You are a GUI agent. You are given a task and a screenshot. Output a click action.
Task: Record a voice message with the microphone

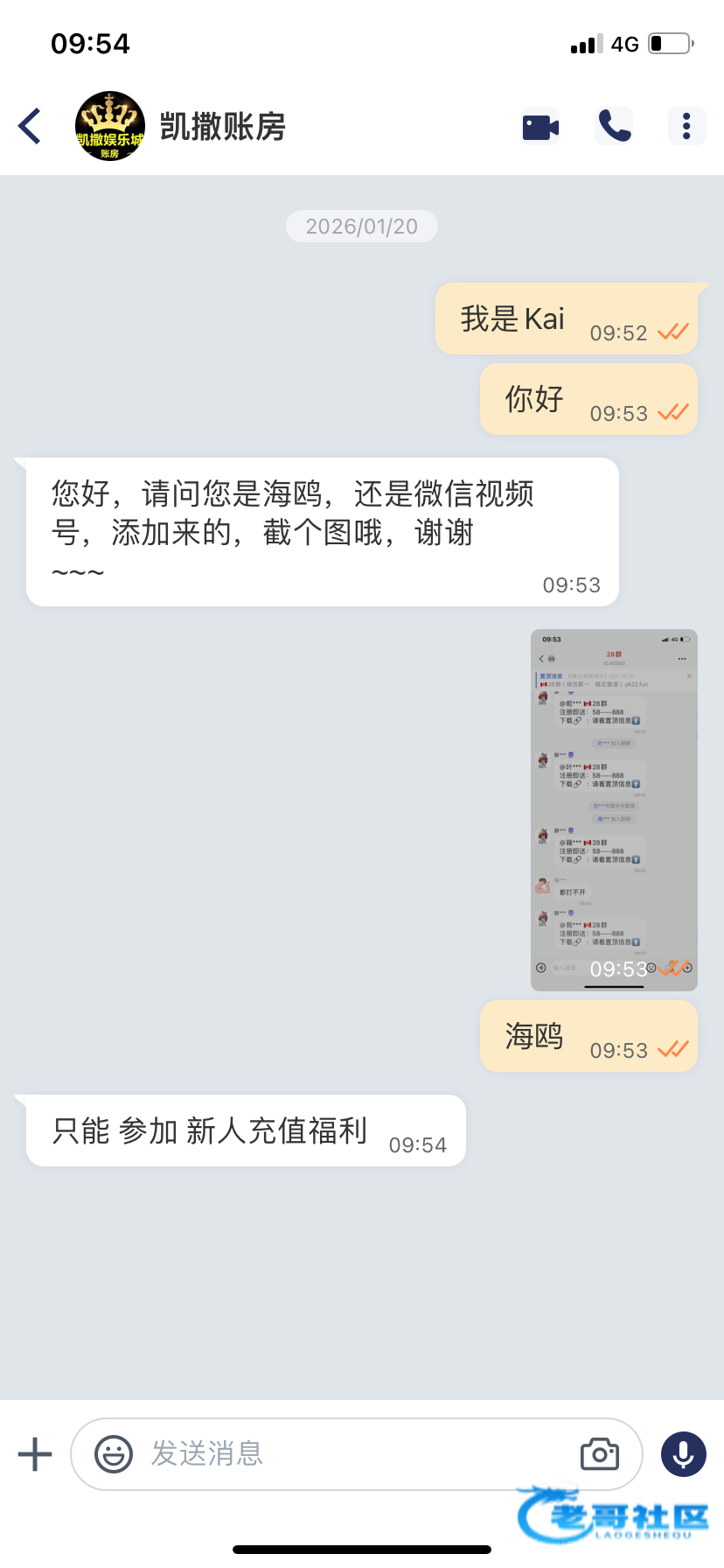click(x=684, y=1454)
